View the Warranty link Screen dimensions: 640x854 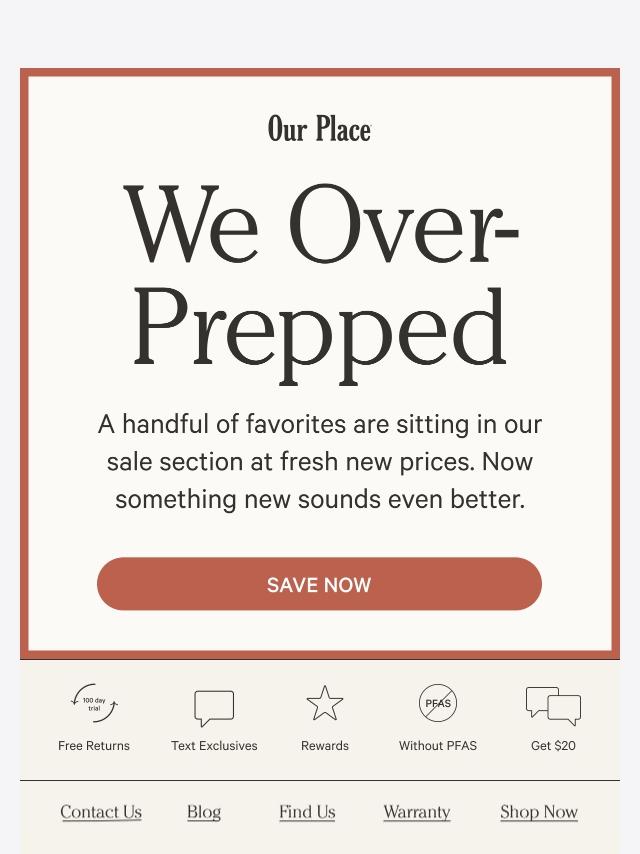point(417,812)
